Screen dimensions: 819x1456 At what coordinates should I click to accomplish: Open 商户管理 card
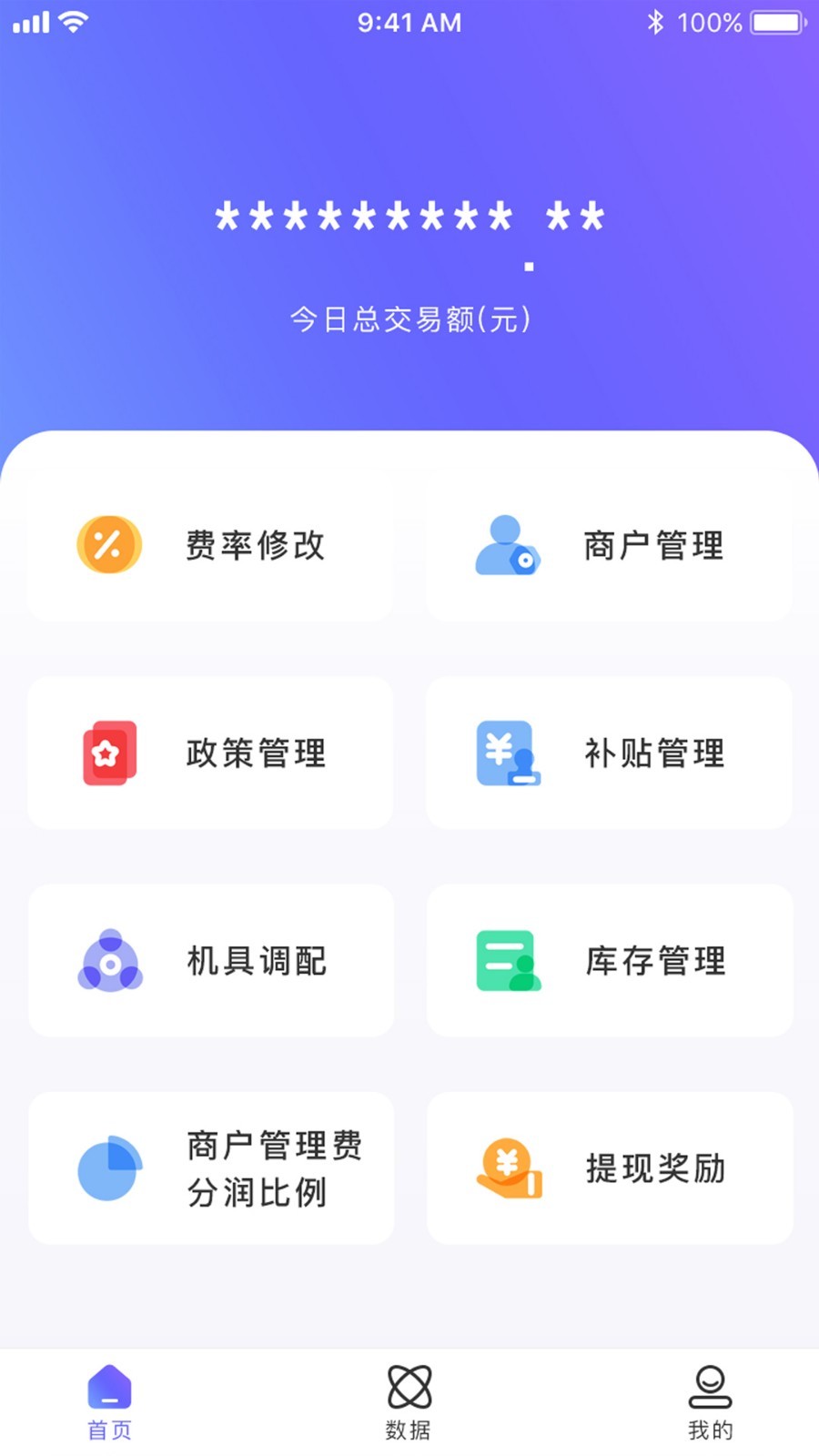(609, 546)
